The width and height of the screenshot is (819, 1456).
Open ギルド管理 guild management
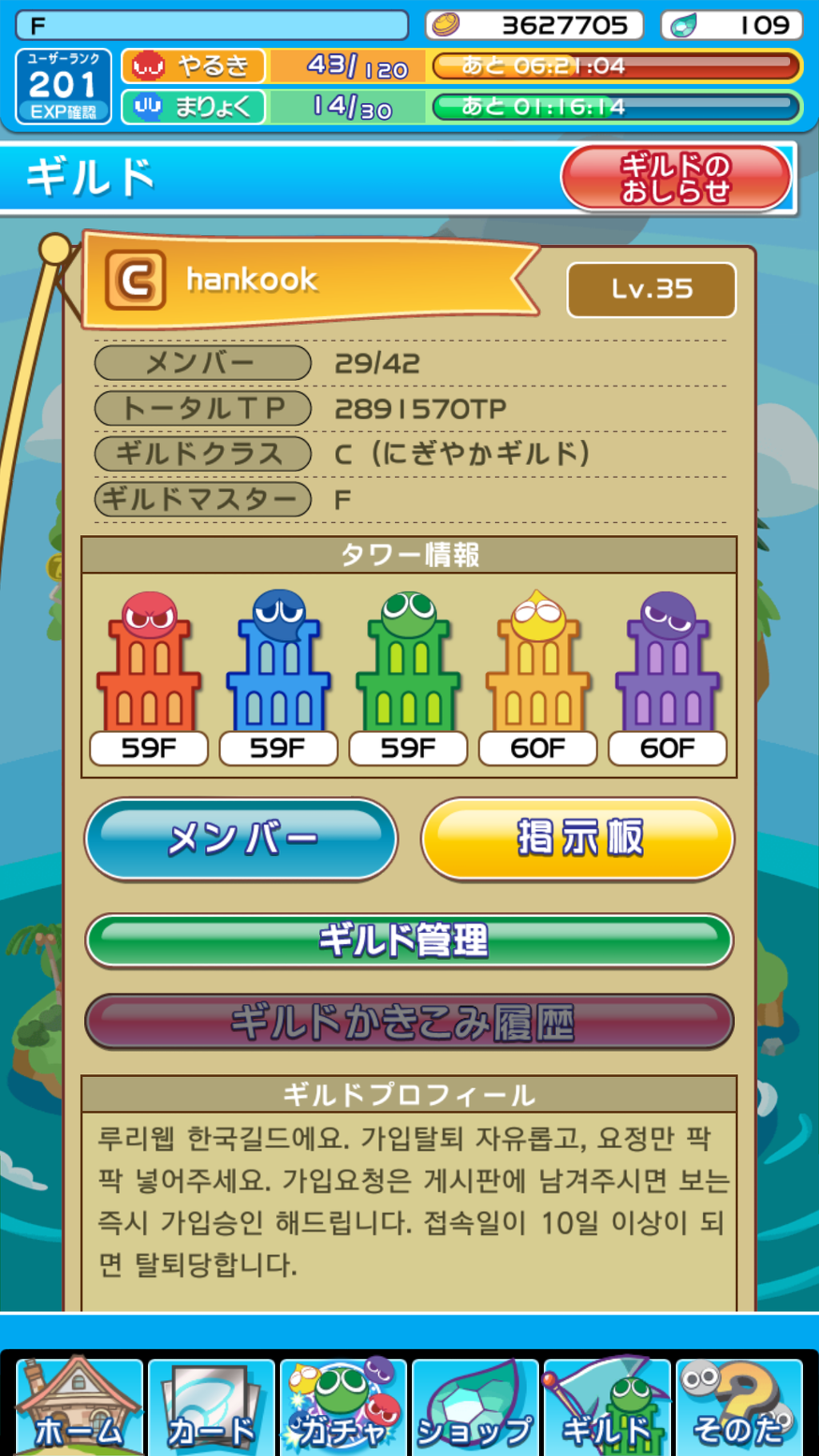click(409, 941)
